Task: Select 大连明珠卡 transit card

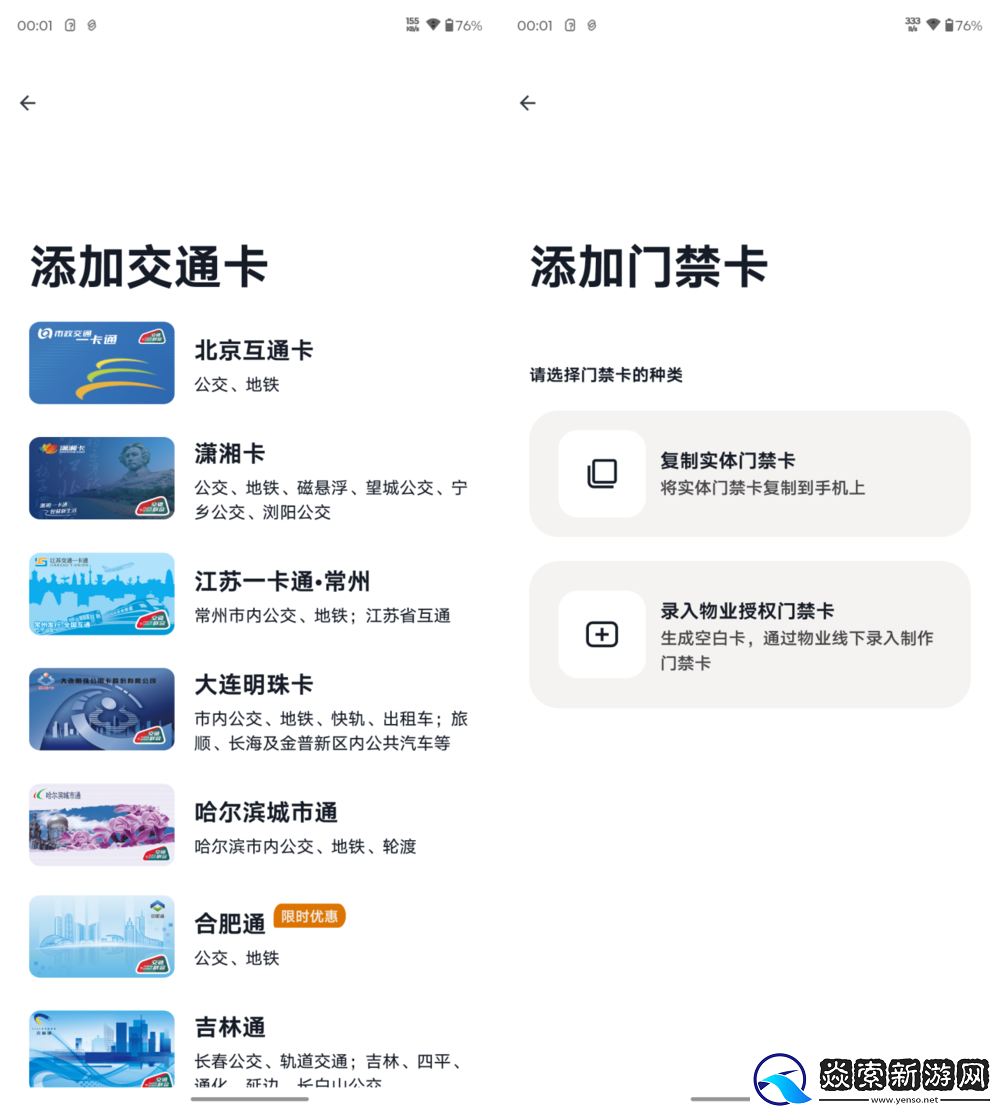Action: (253, 685)
